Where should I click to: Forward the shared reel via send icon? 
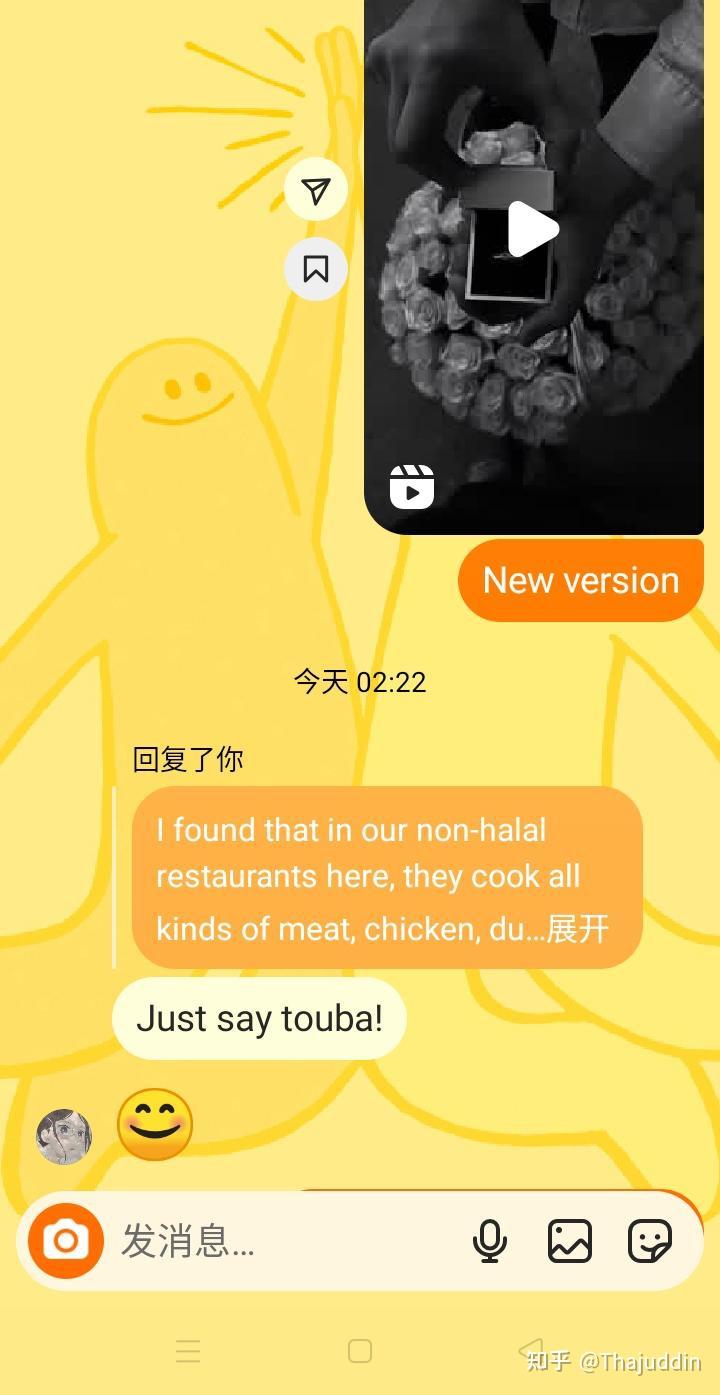tap(316, 190)
